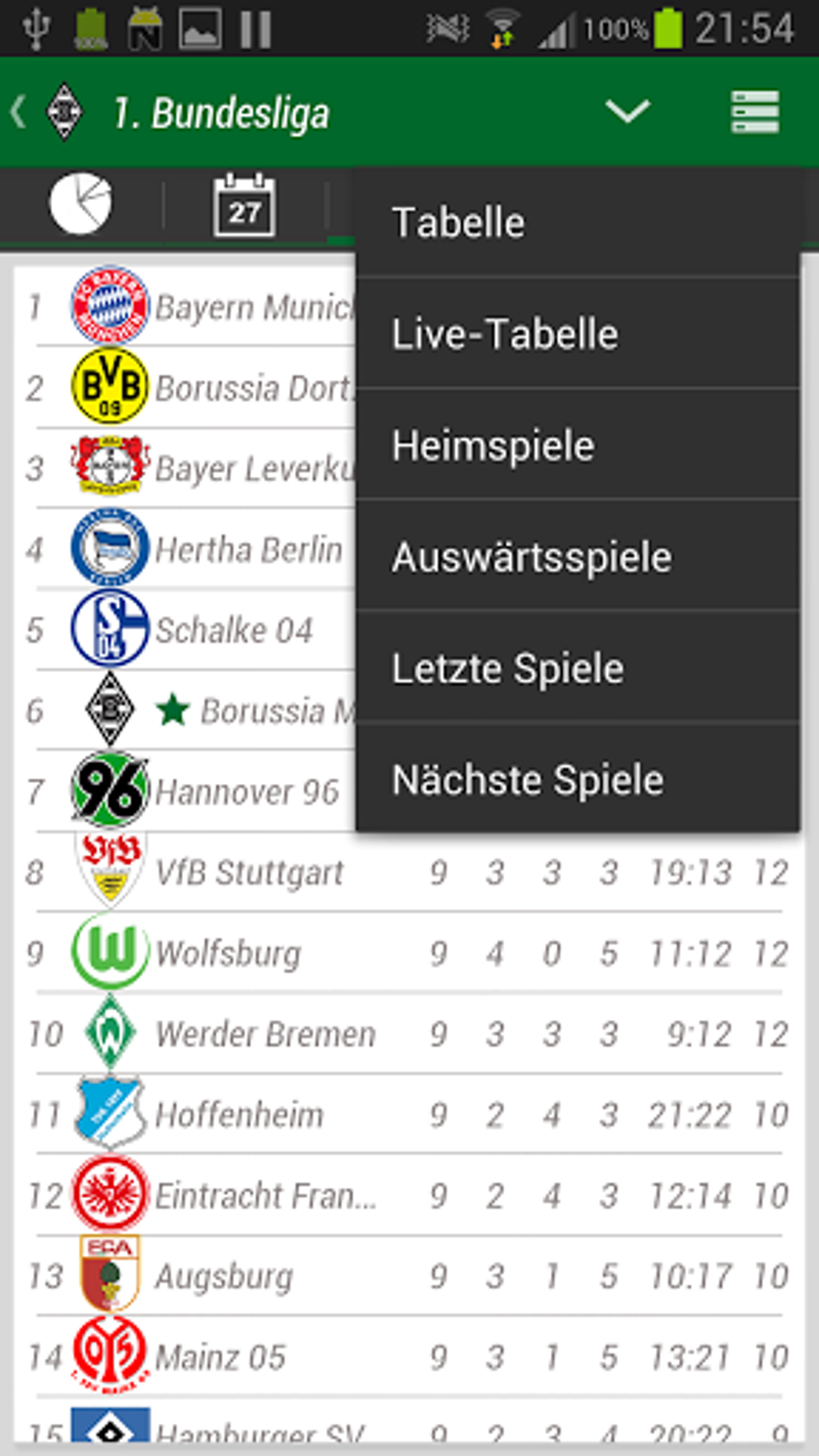Switch to the calendar fixtures tab
Viewport: 819px width, 1456px height.
(244, 206)
